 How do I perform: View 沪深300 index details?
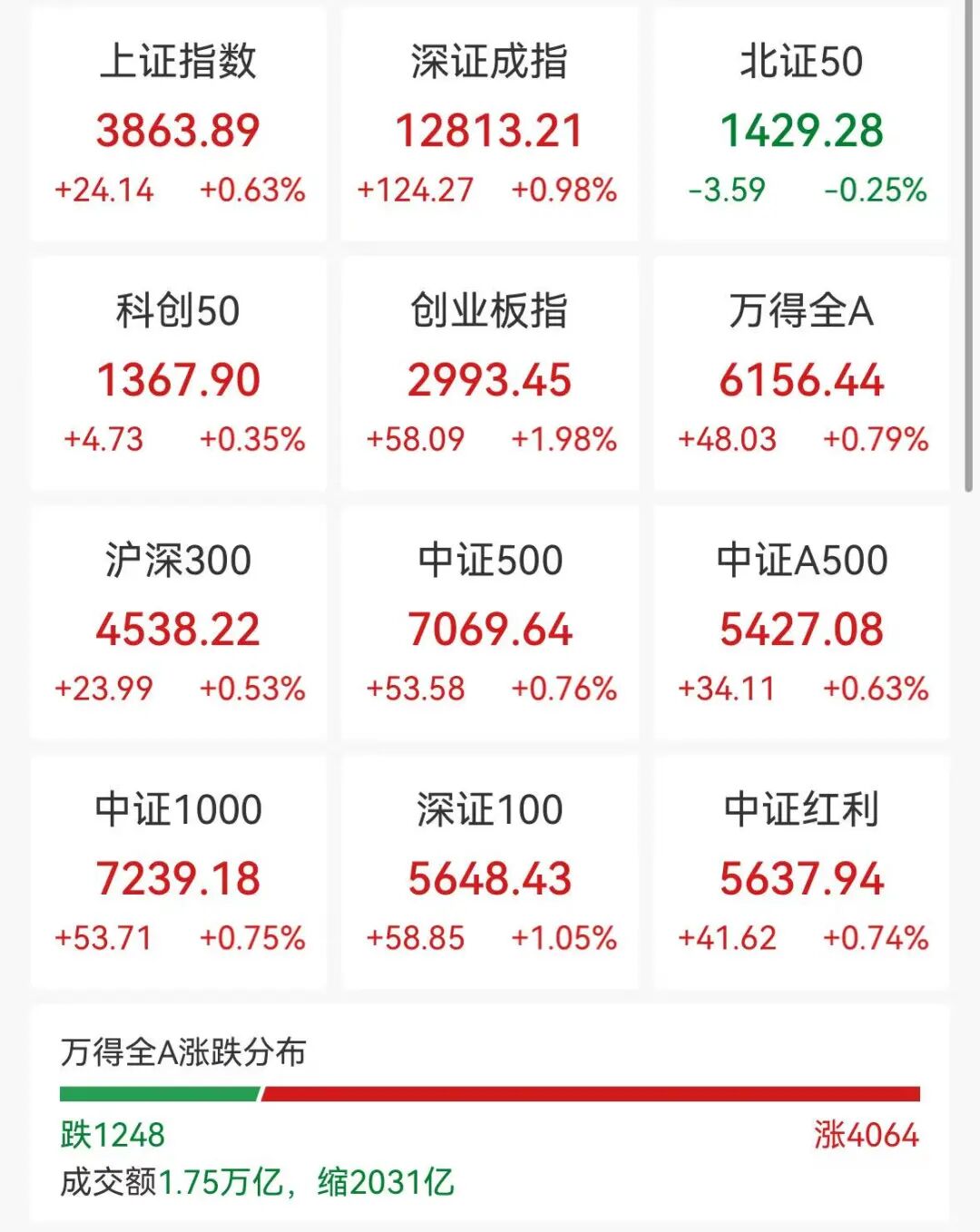tap(178, 625)
